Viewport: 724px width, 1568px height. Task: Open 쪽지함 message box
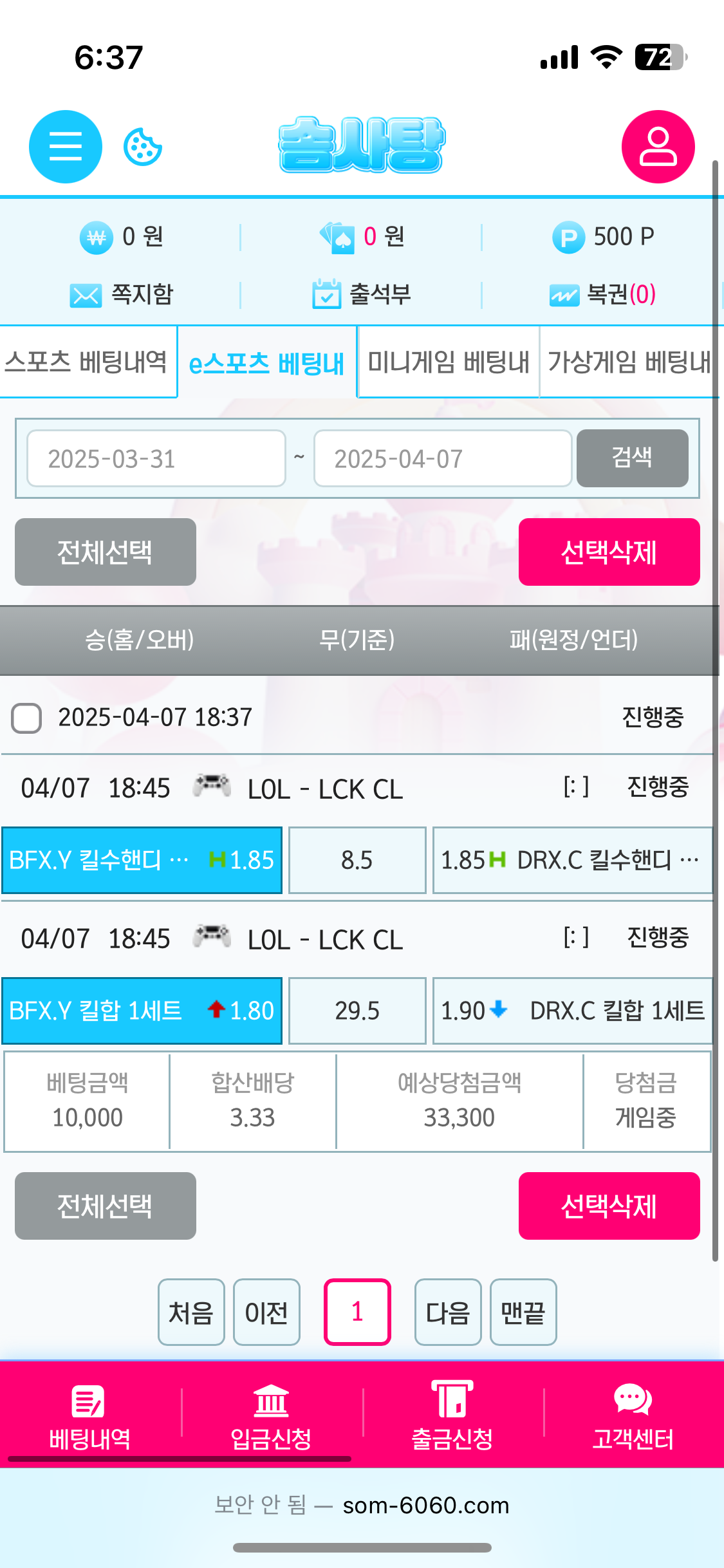pos(122,295)
